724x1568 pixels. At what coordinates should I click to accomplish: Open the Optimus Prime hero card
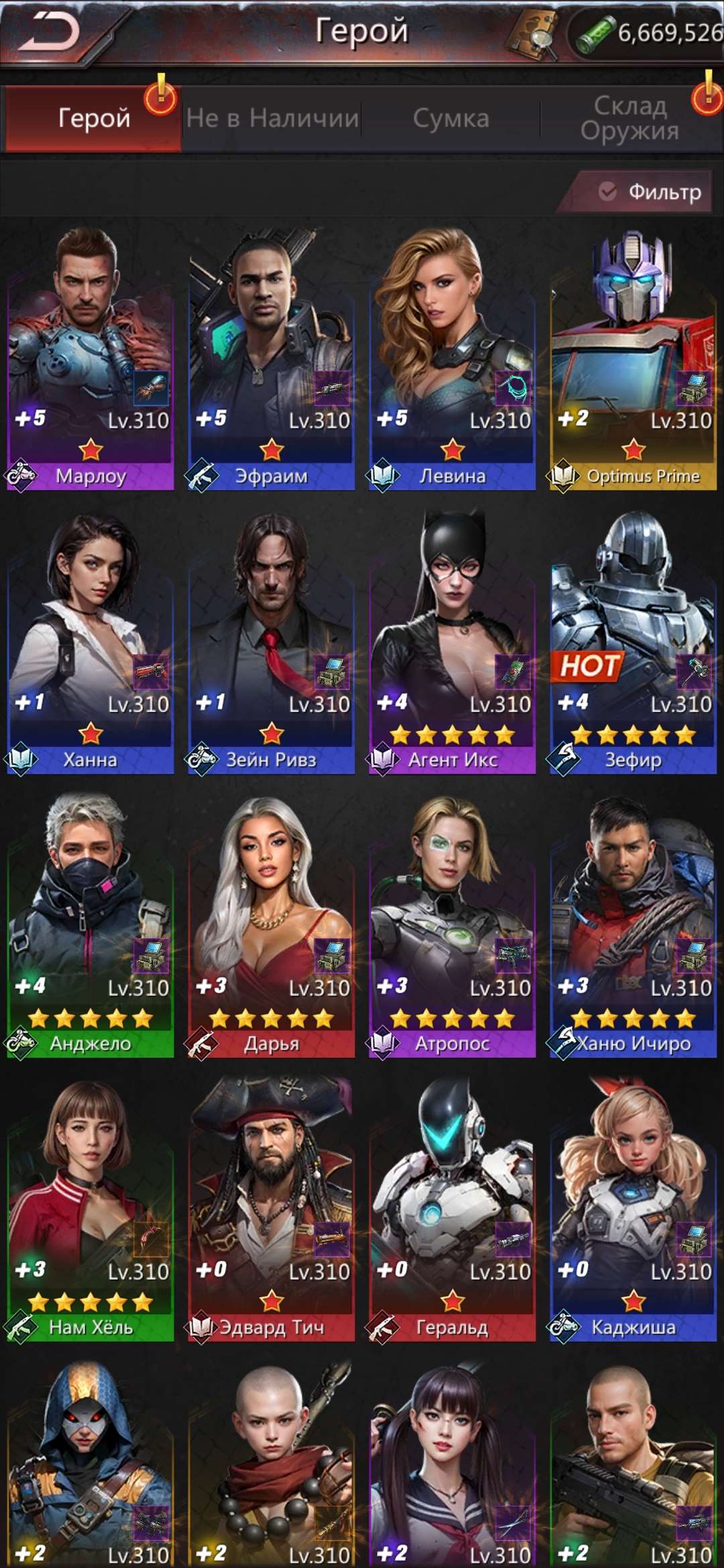tap(633, 355)
